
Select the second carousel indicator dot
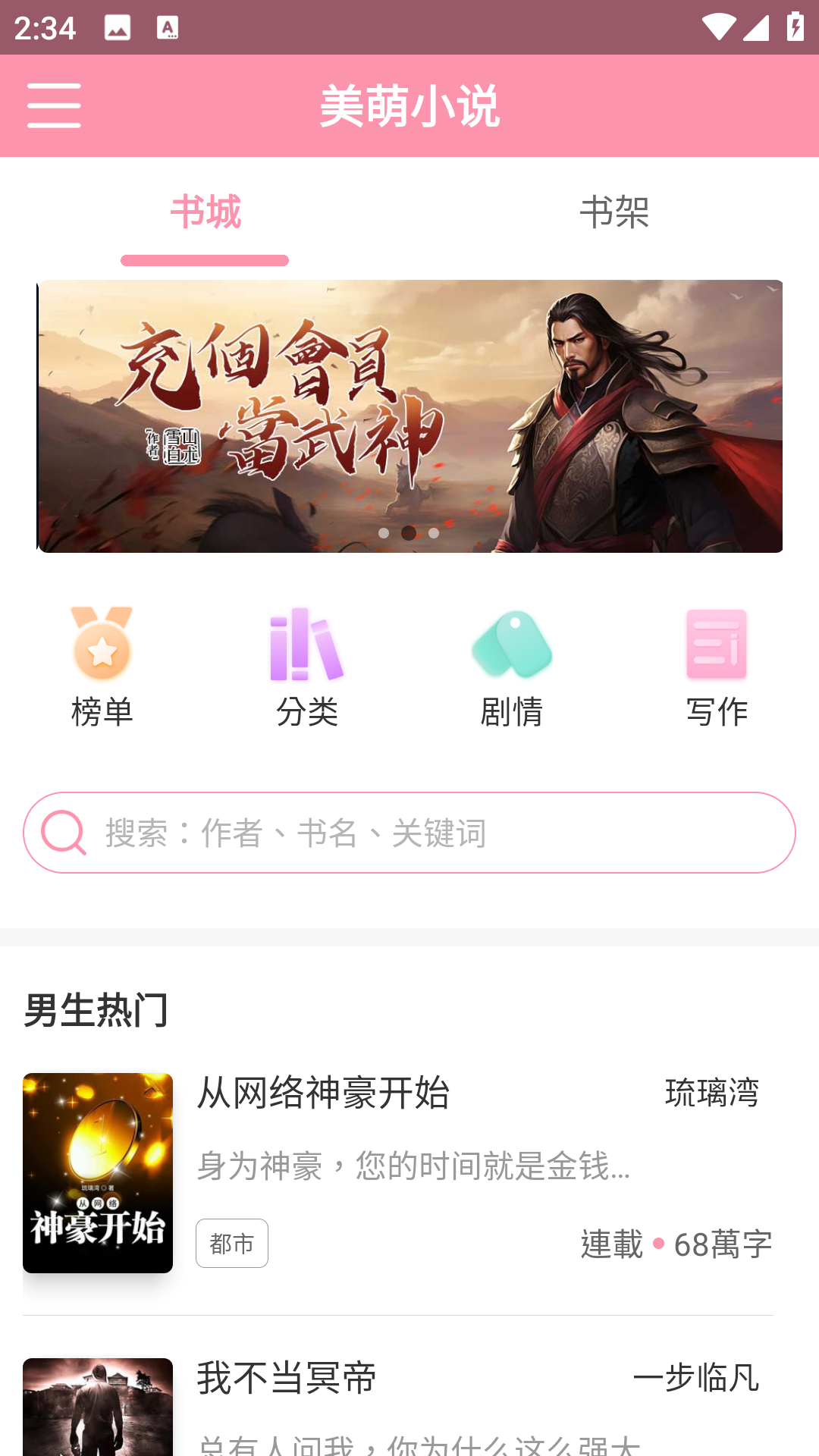pos(409,533)
